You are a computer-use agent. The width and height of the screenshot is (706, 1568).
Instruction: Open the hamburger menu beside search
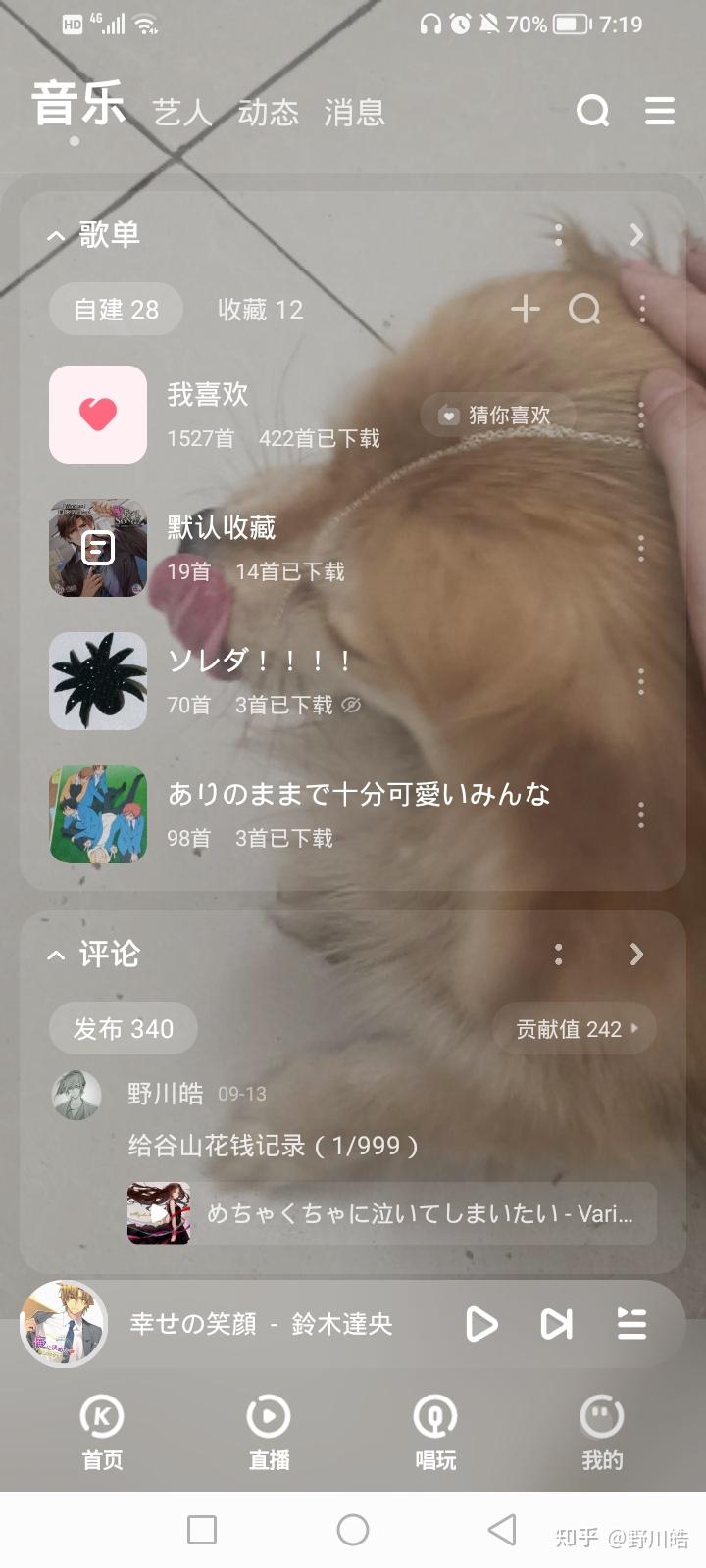click(x=659, y=112)
